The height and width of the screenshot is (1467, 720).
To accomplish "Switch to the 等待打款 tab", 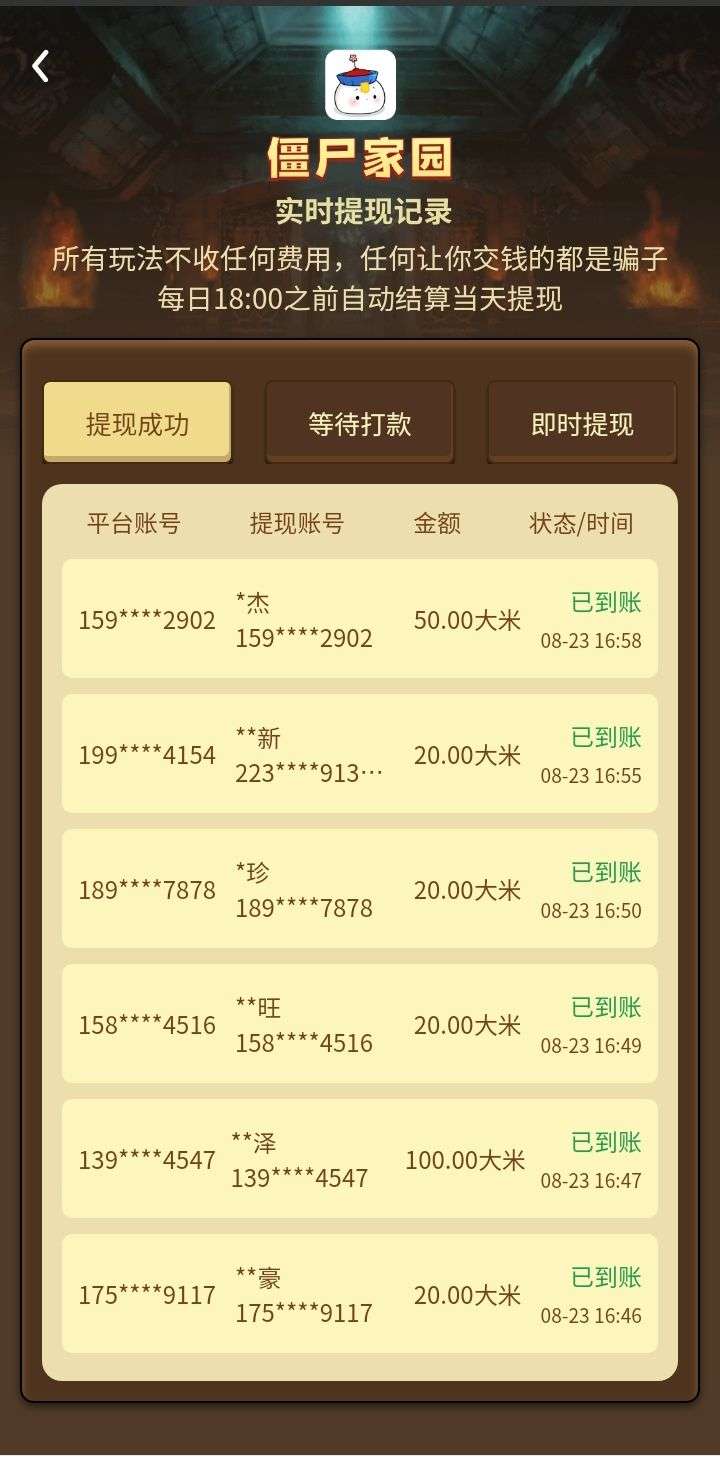I will pyautogui.click(x=360, y=423).
